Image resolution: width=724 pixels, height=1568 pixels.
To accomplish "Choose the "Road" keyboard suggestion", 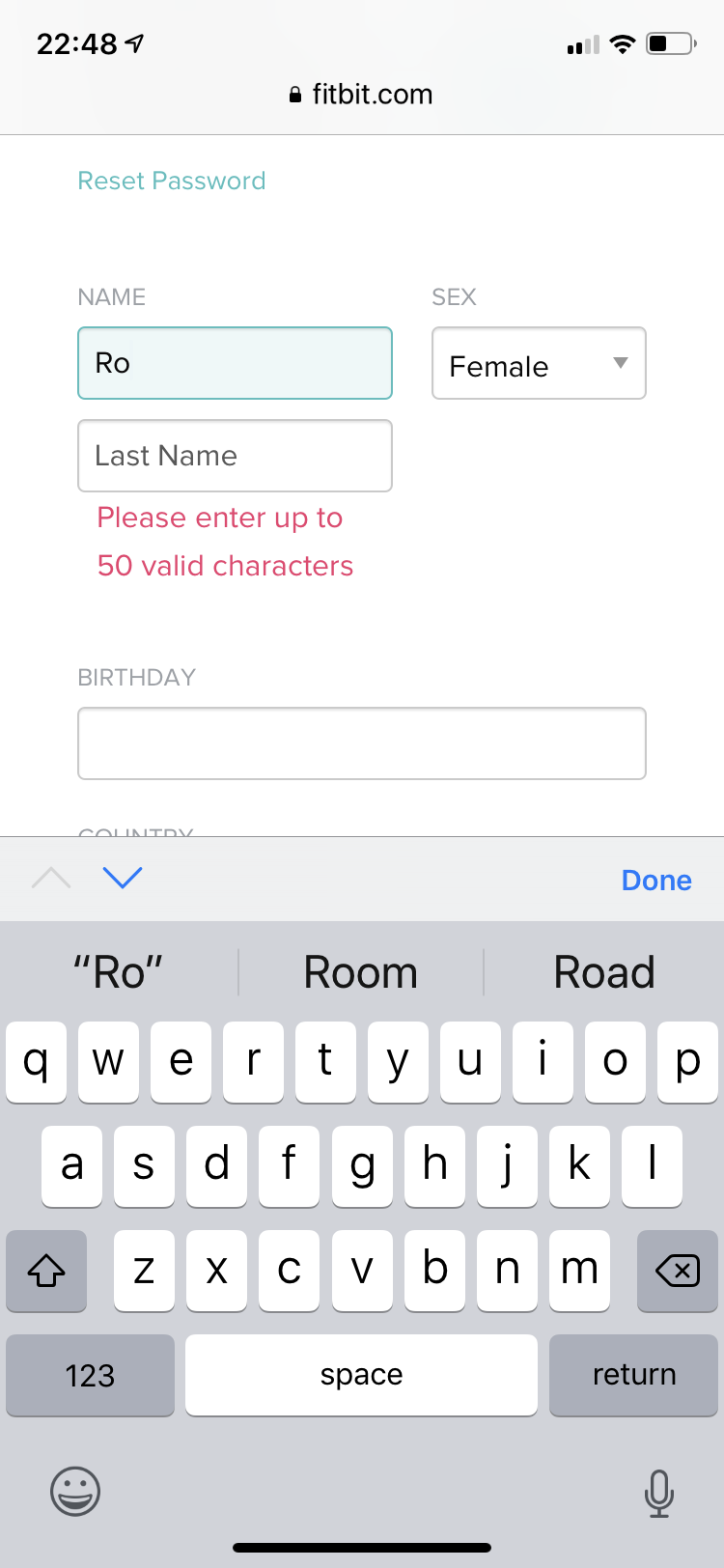I will (604, 972).
